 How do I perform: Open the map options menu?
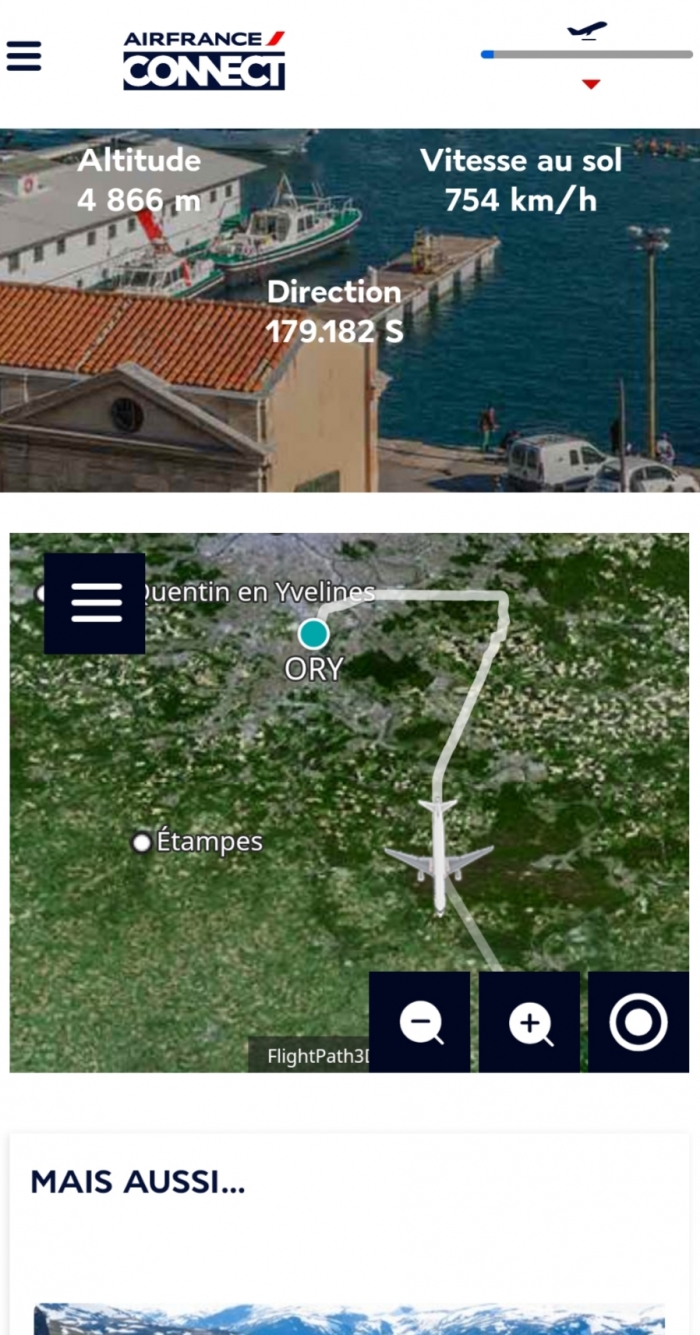tap(95, 603)
